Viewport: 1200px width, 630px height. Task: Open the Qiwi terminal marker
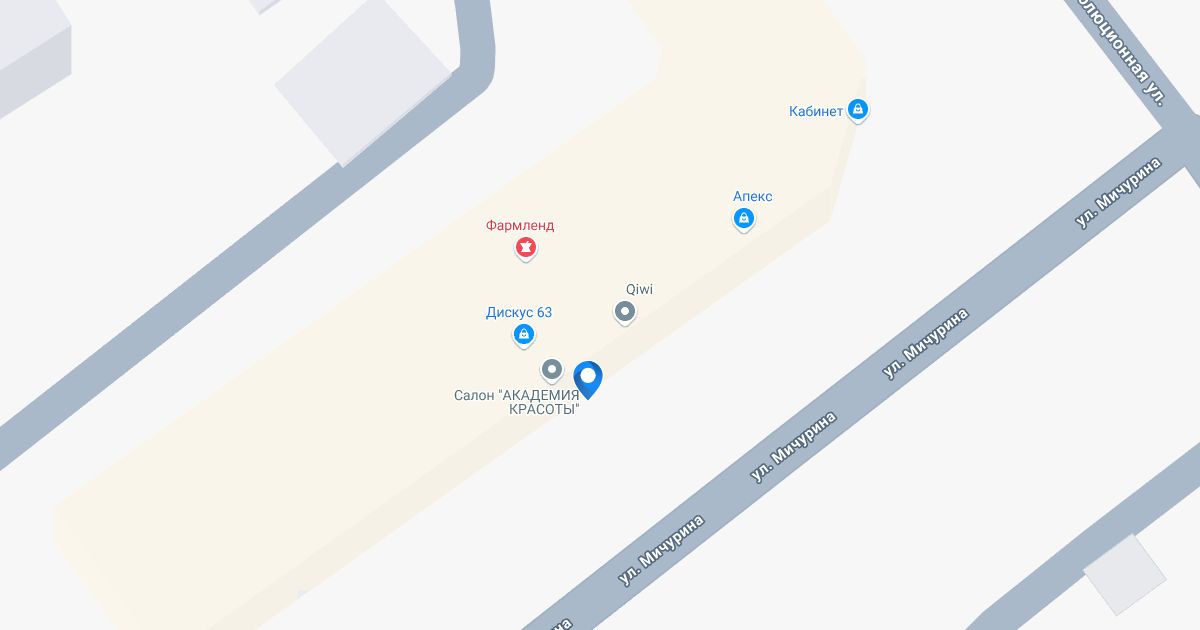coord(625,312)
